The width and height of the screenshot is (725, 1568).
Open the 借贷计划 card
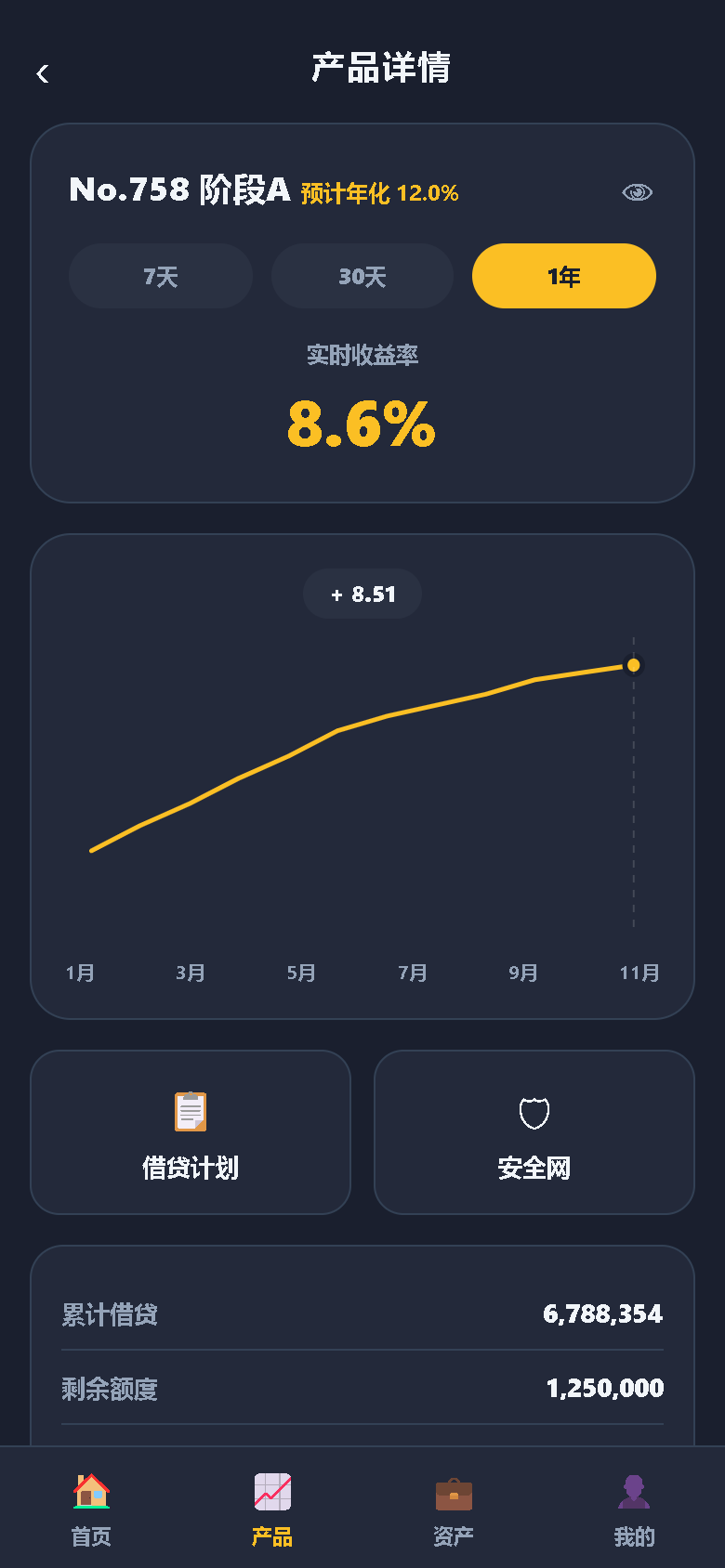coord(191,1132)
